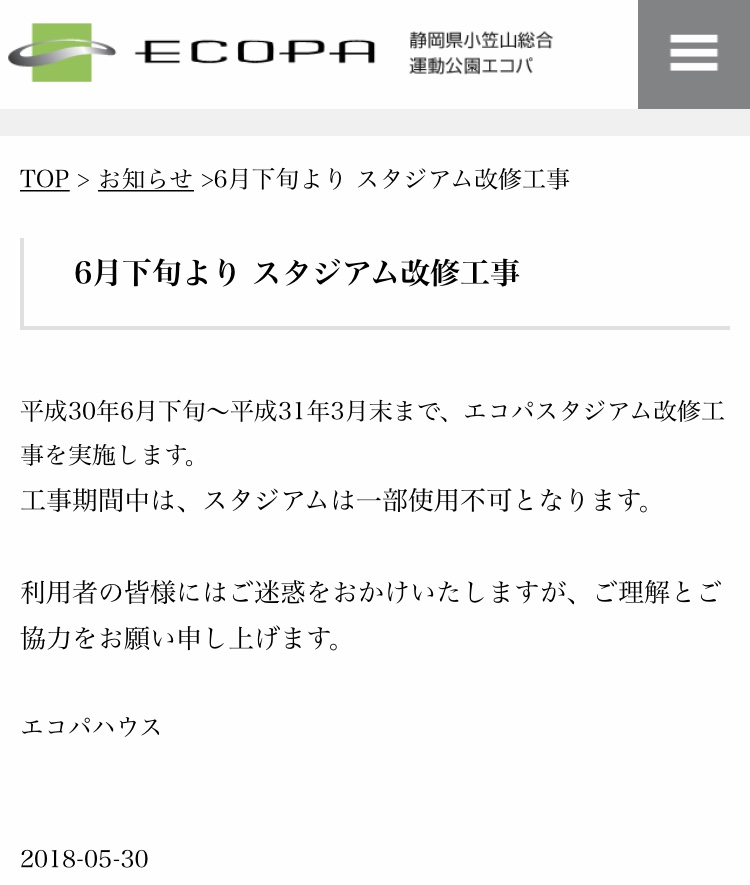Go to the TOP breadcrumb link
Screen dimensions: 750x885
coord(44,179)
